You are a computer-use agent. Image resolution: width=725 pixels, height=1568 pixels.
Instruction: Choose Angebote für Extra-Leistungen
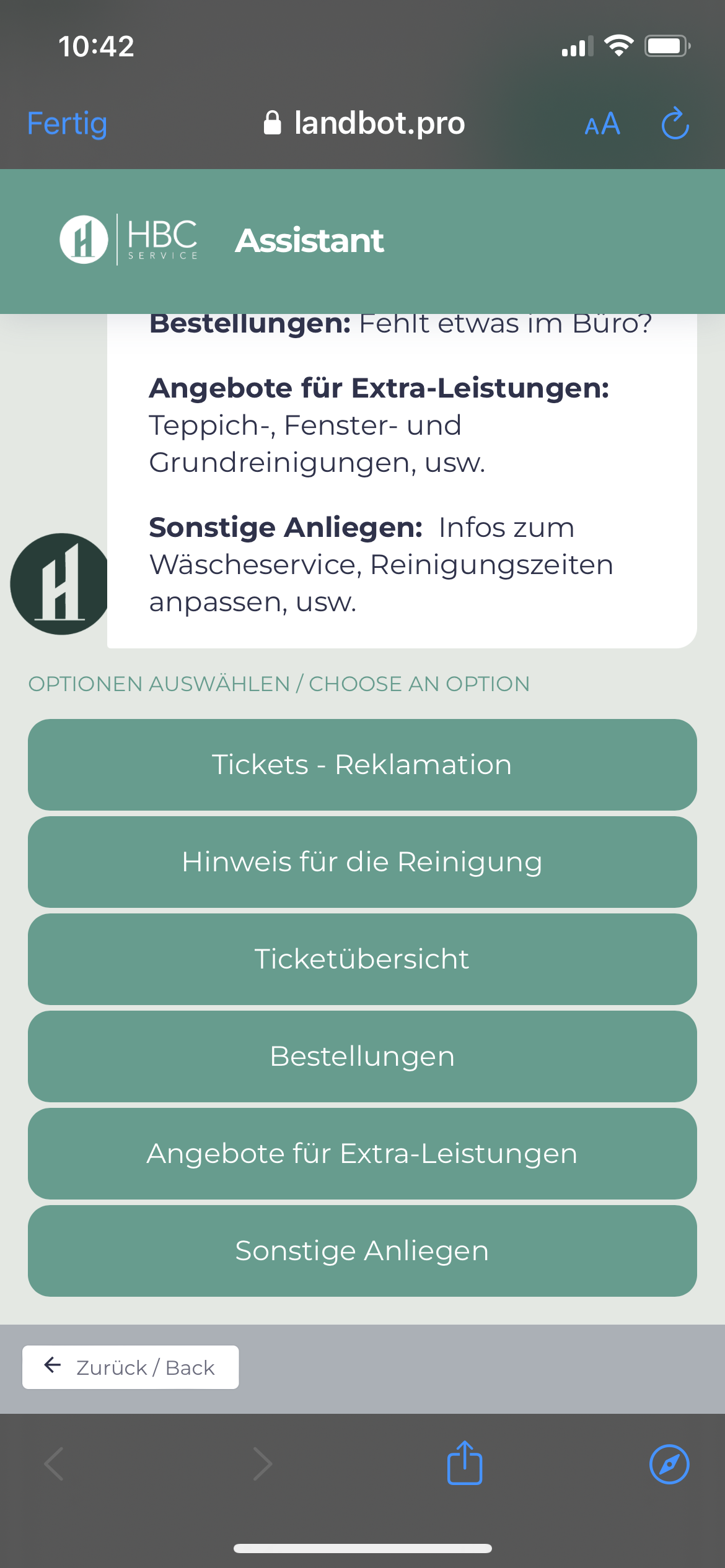pyautogui.click(x=362, y=1154)
